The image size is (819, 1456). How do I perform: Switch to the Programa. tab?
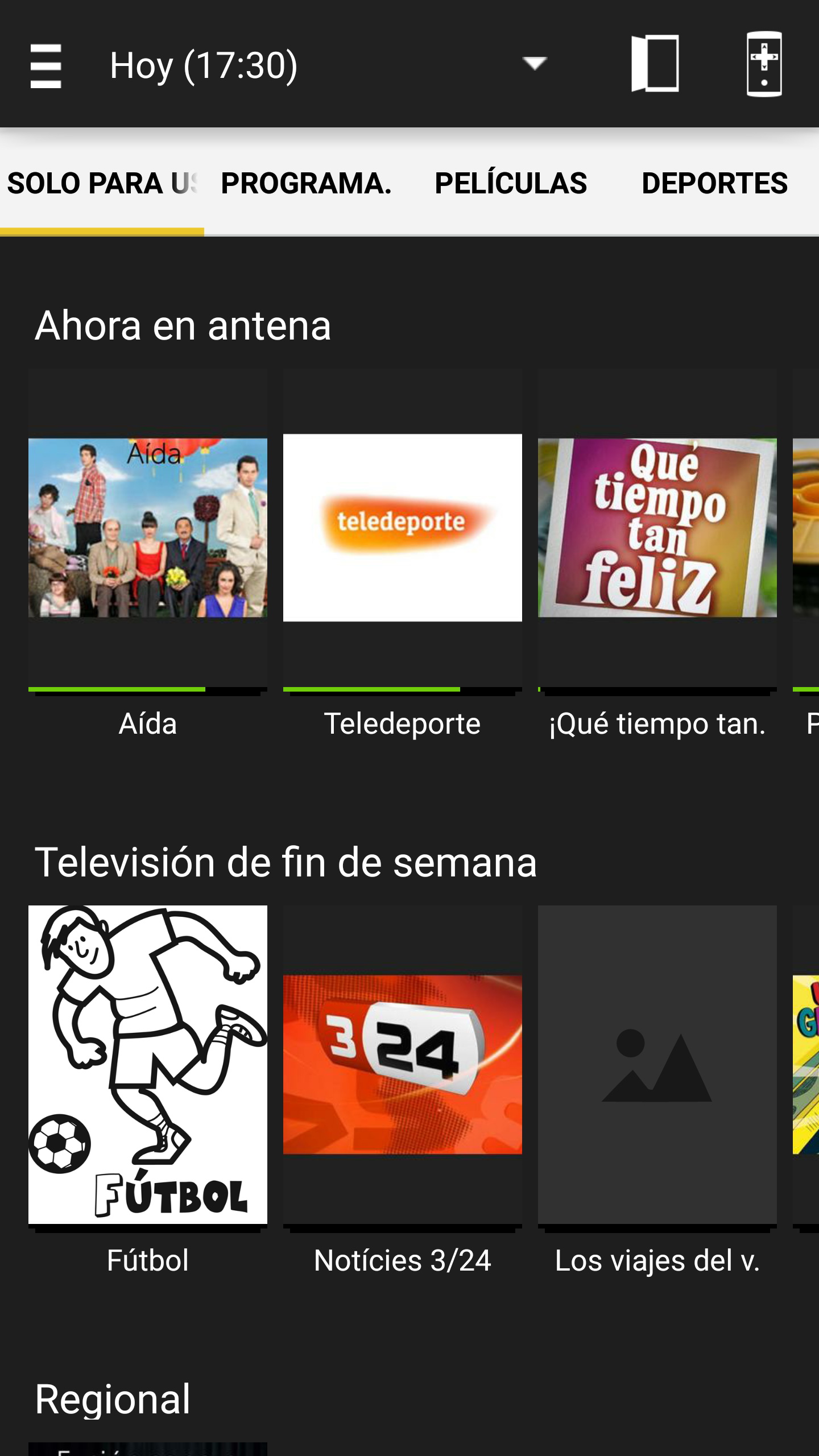tap(307, 183)
